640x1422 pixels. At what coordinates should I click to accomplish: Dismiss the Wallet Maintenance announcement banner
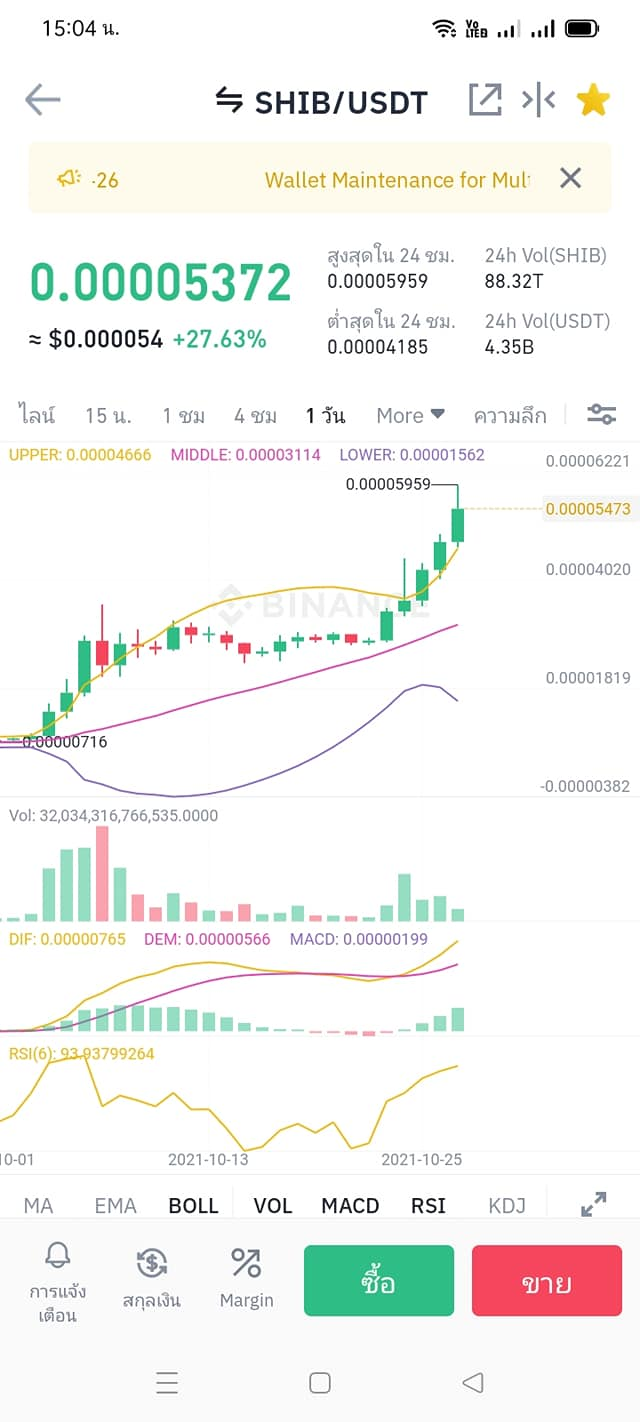click(x=570, y=178)
